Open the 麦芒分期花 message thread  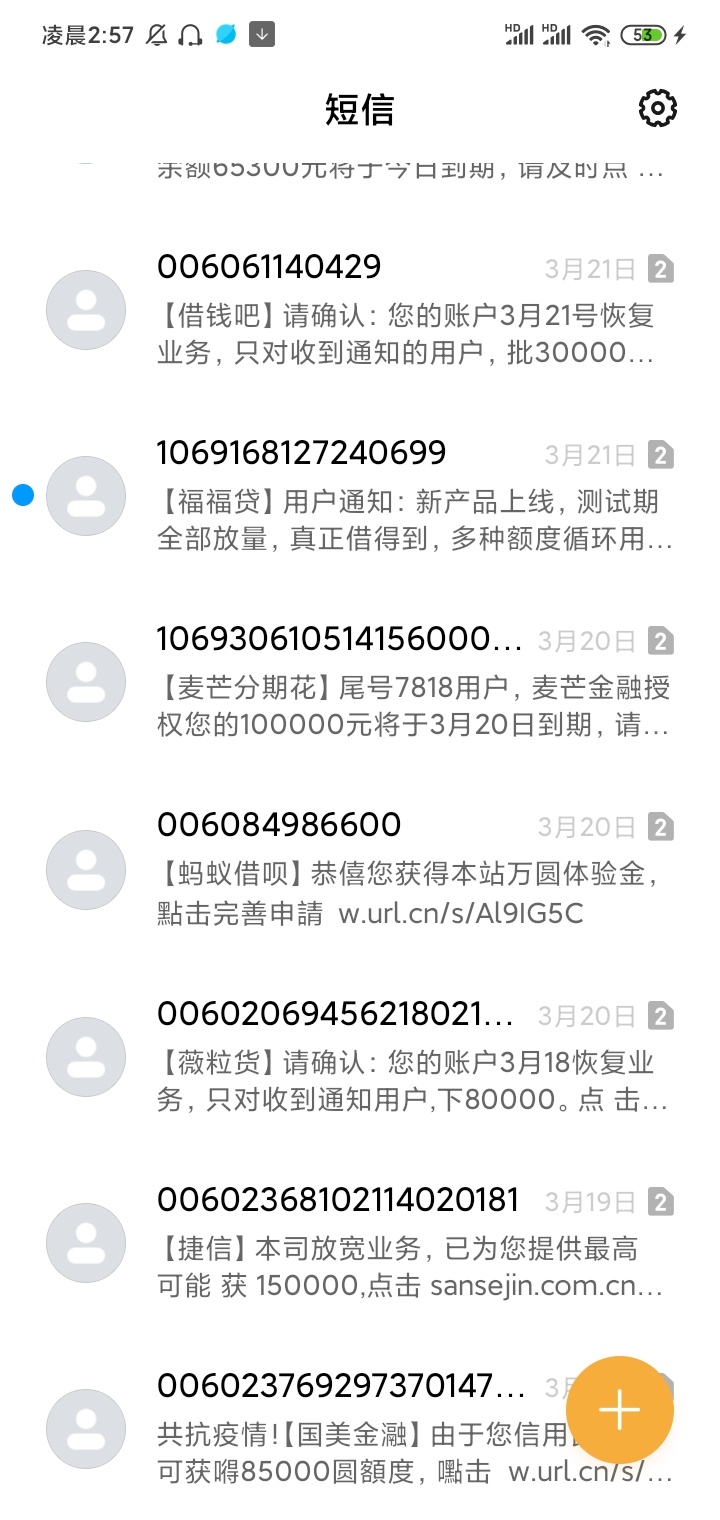click(360, 682)
